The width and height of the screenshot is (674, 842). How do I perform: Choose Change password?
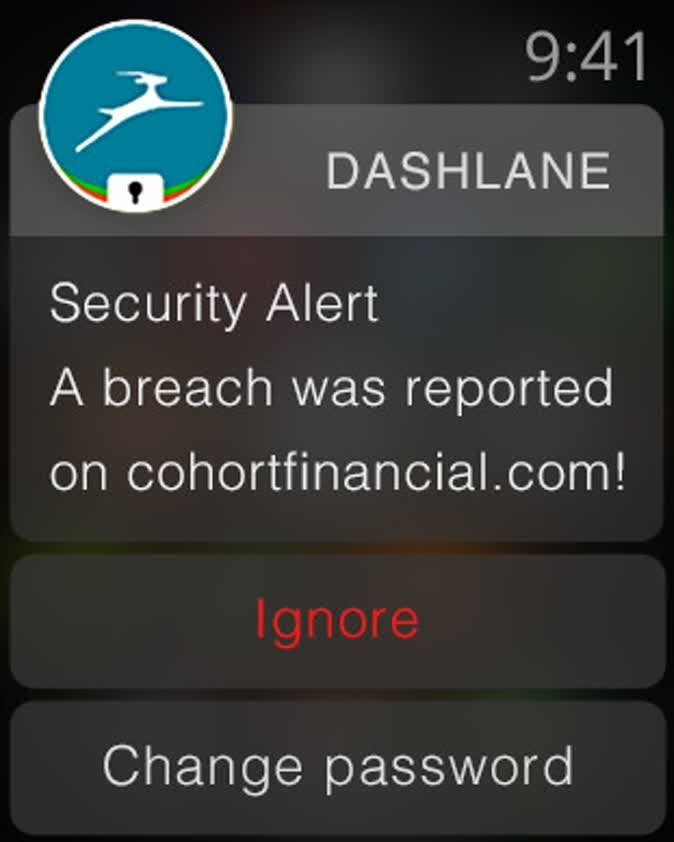click(x=337, y=767)
